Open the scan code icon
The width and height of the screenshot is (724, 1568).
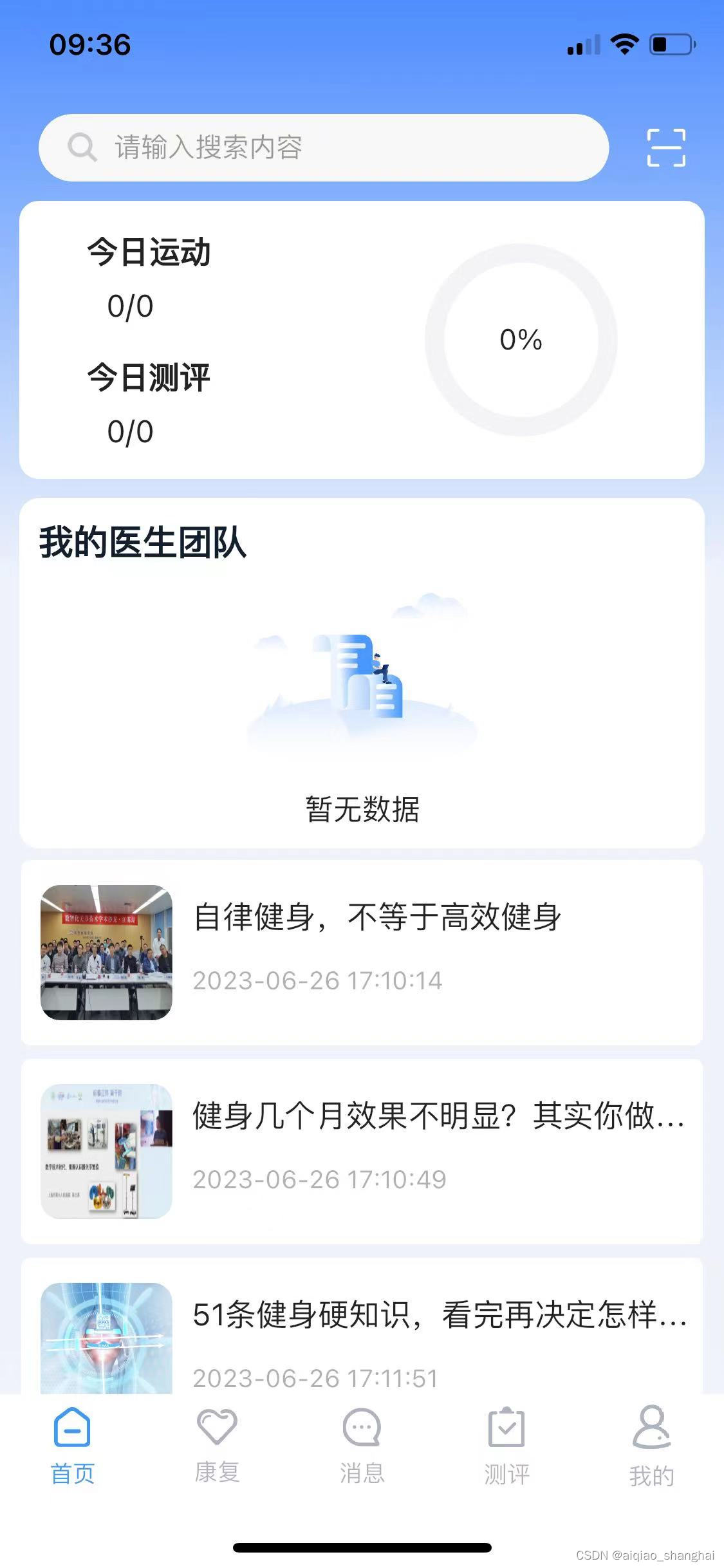tap(665, 147)
